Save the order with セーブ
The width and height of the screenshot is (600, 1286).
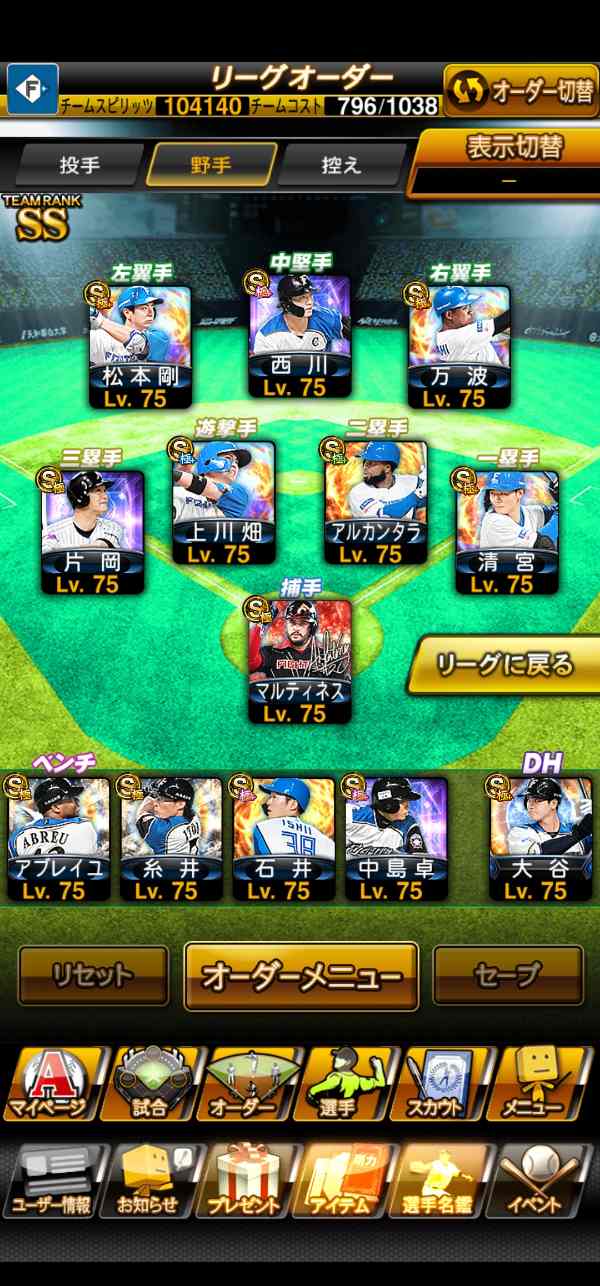tap(508, 975)
